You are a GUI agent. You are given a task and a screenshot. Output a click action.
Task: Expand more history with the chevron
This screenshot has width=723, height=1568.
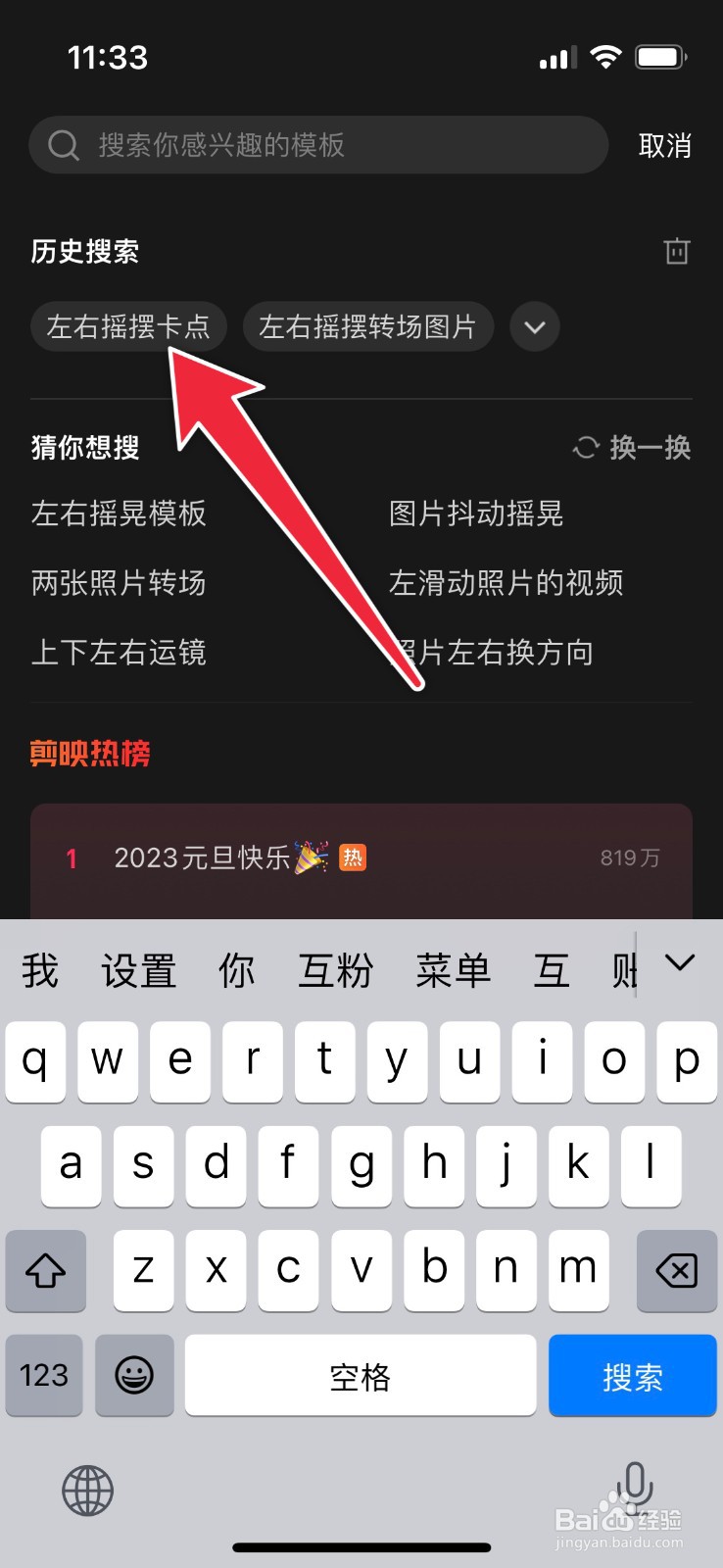pyautogui.click(x=535, y=327)
